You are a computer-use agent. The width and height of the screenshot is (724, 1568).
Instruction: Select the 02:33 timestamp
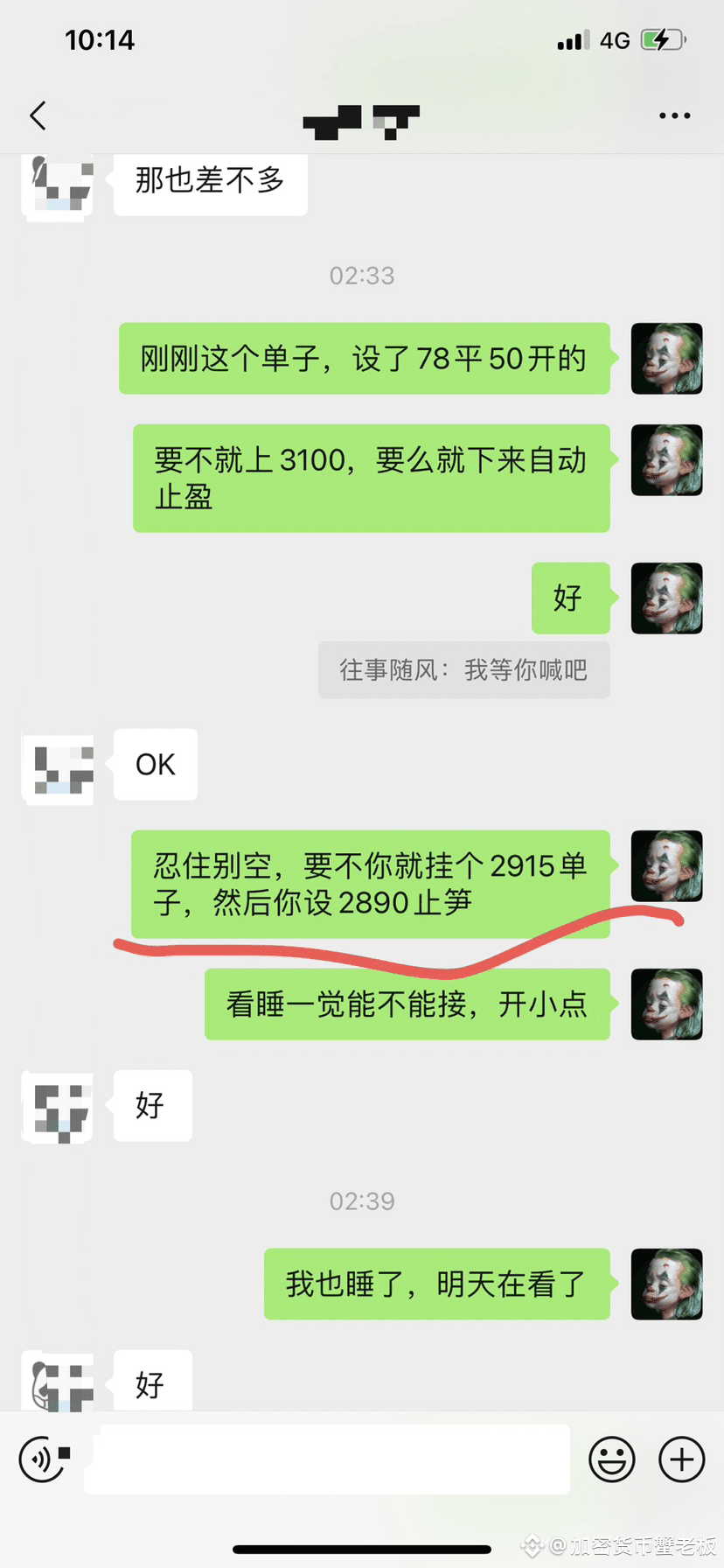click(x=362, y=276)
